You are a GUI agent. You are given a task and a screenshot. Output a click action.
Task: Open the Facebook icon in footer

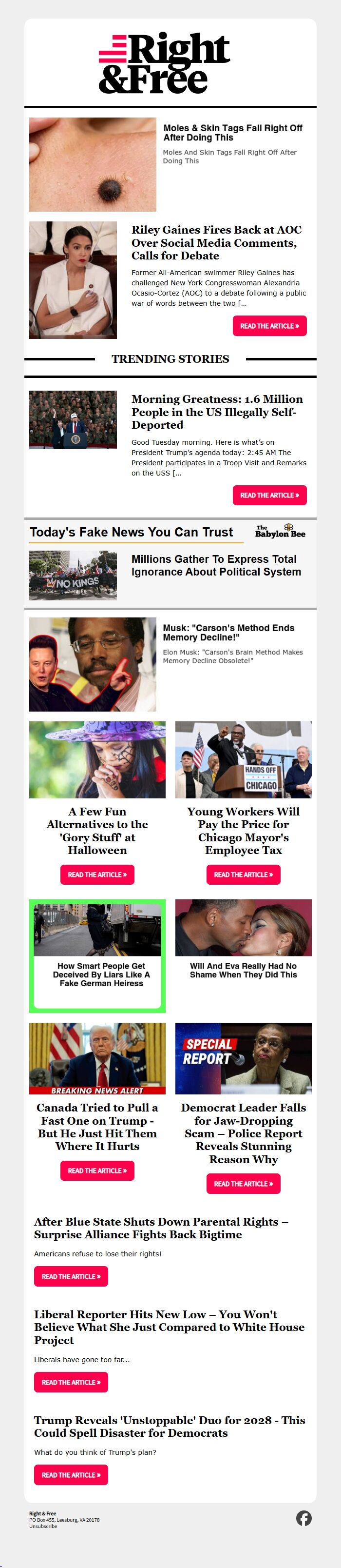304,1518
